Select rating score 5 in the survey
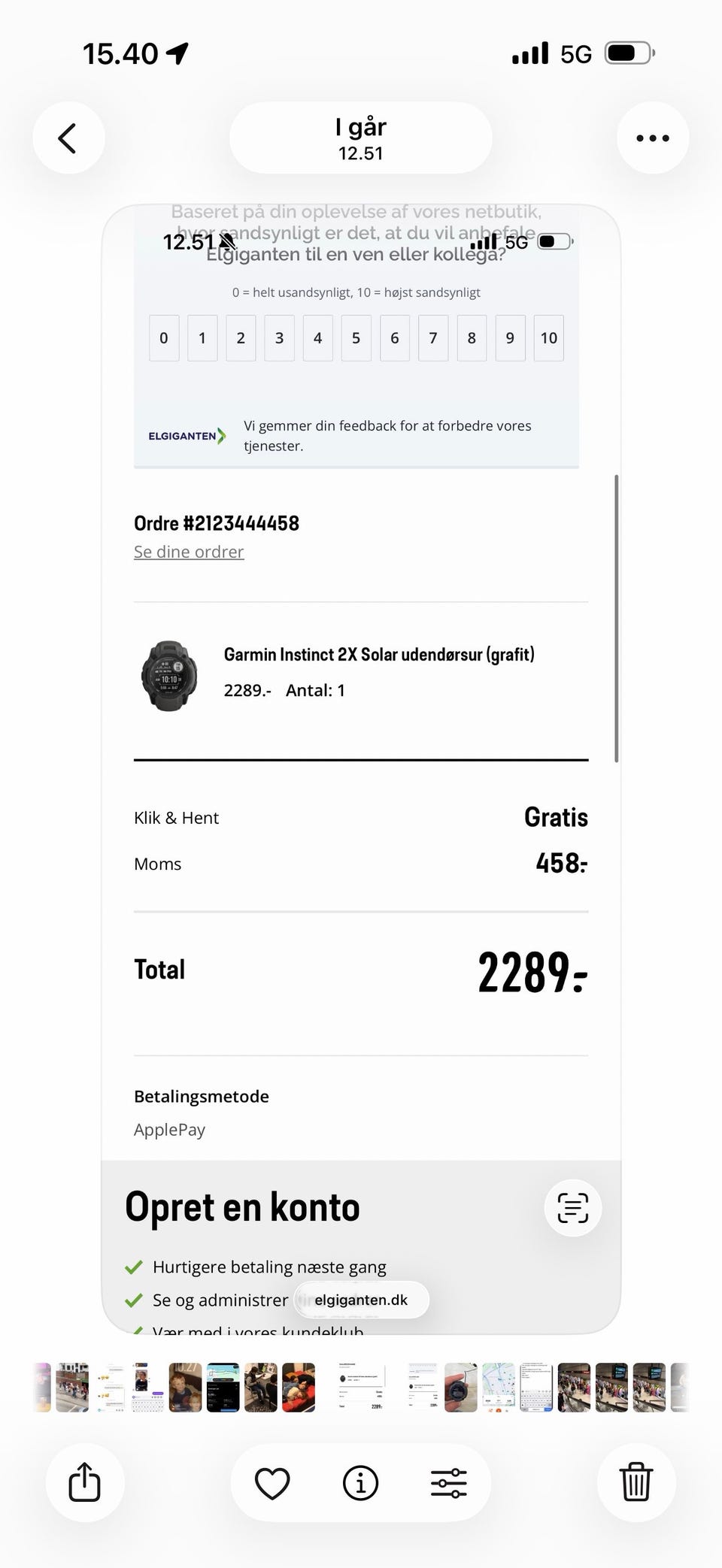Screen dimensions: 722x1568 point(356,338)
